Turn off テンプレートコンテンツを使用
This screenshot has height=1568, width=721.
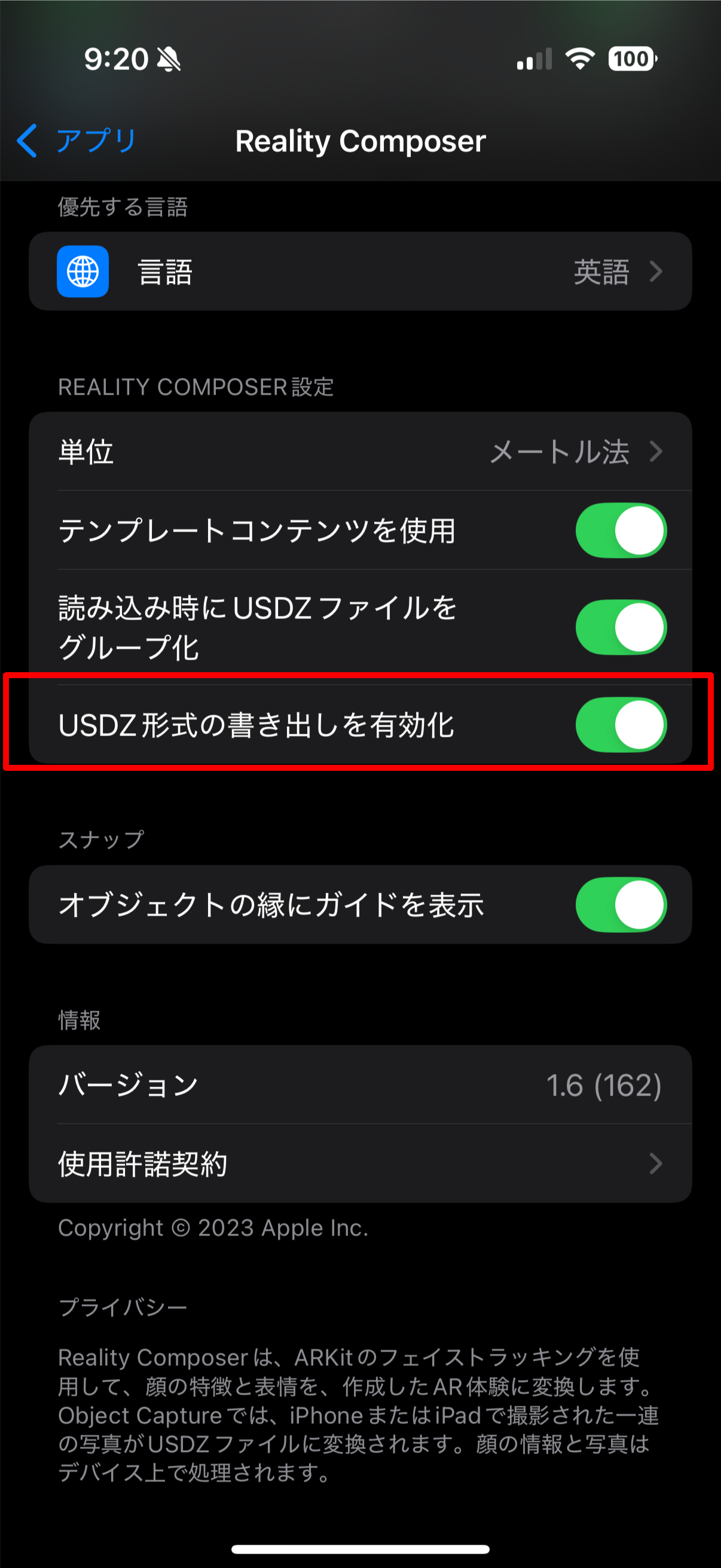pyautogui.click(x=621, y=530)
